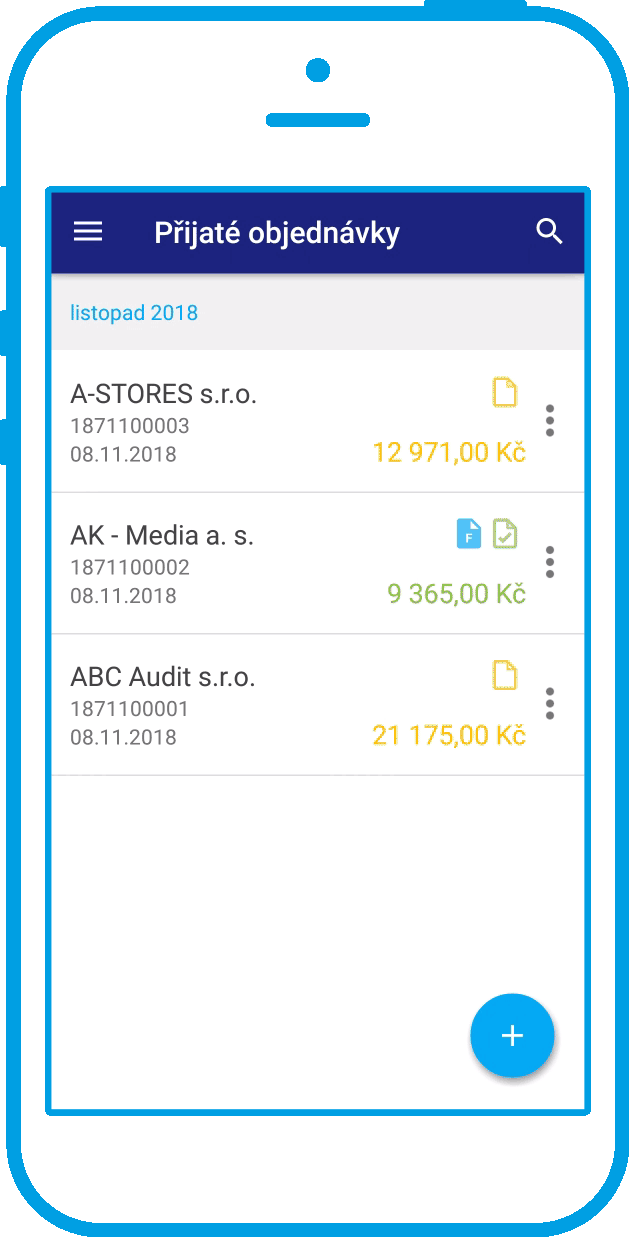Show more options for AK - Media order
The image size is (629, 1237).
pyautogui.click(x=550, y=562)
